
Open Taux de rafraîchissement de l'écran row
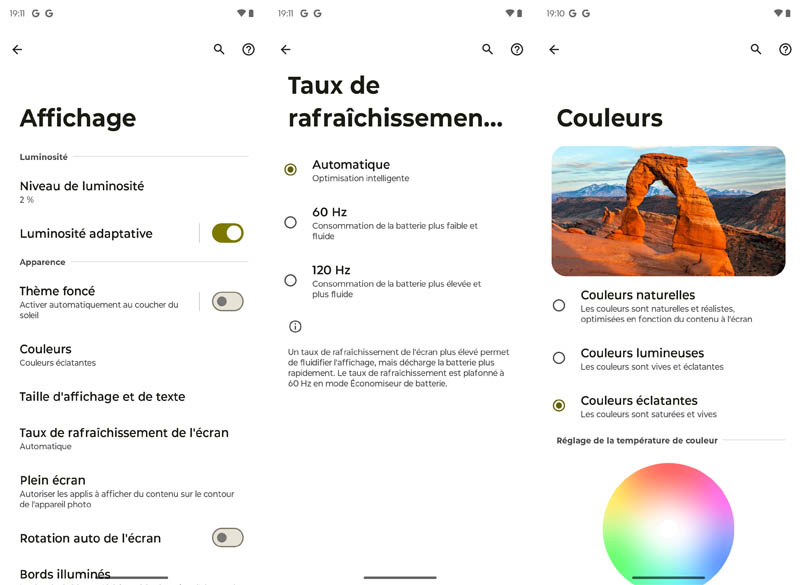click(124, 438)
